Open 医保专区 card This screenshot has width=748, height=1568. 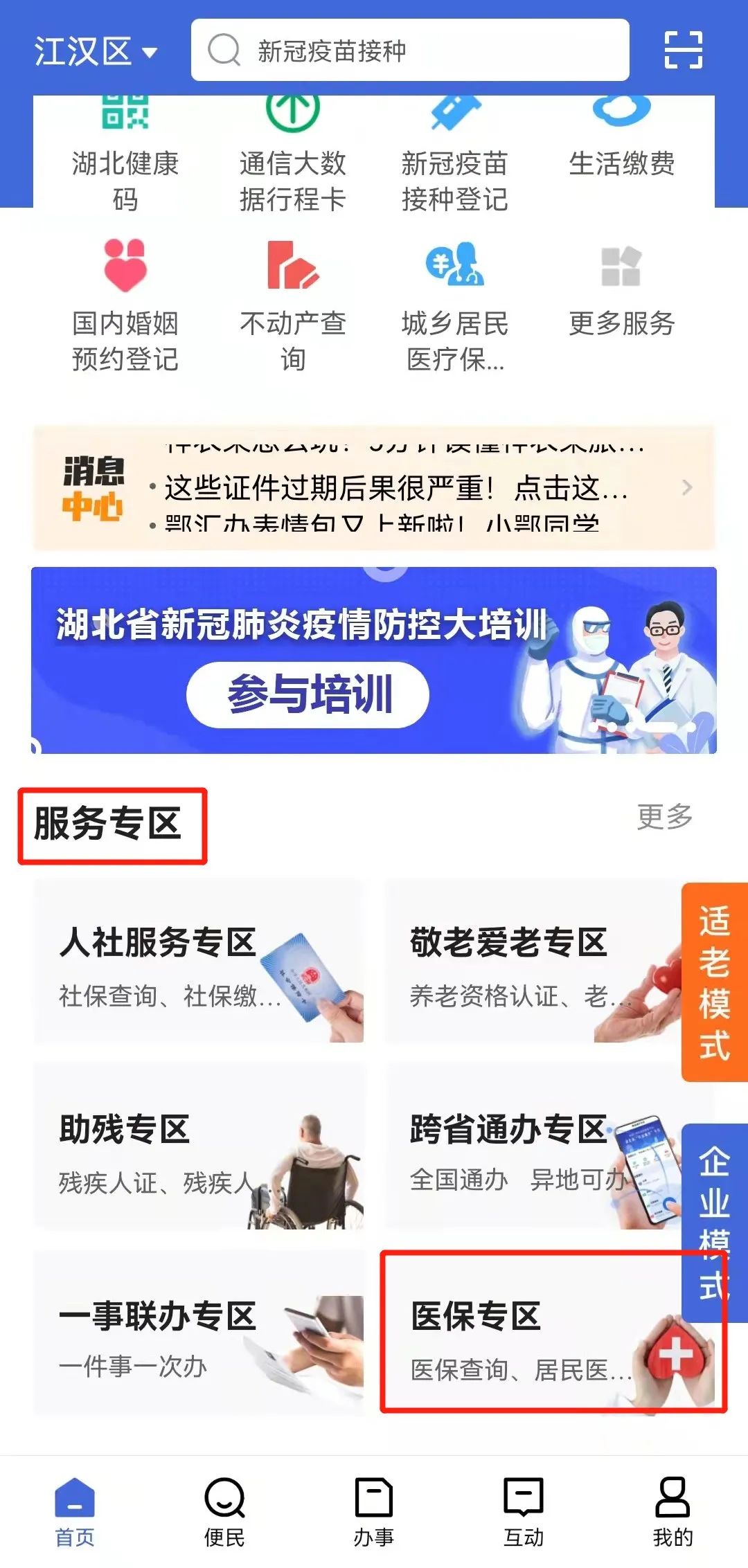click(530, 1333)
